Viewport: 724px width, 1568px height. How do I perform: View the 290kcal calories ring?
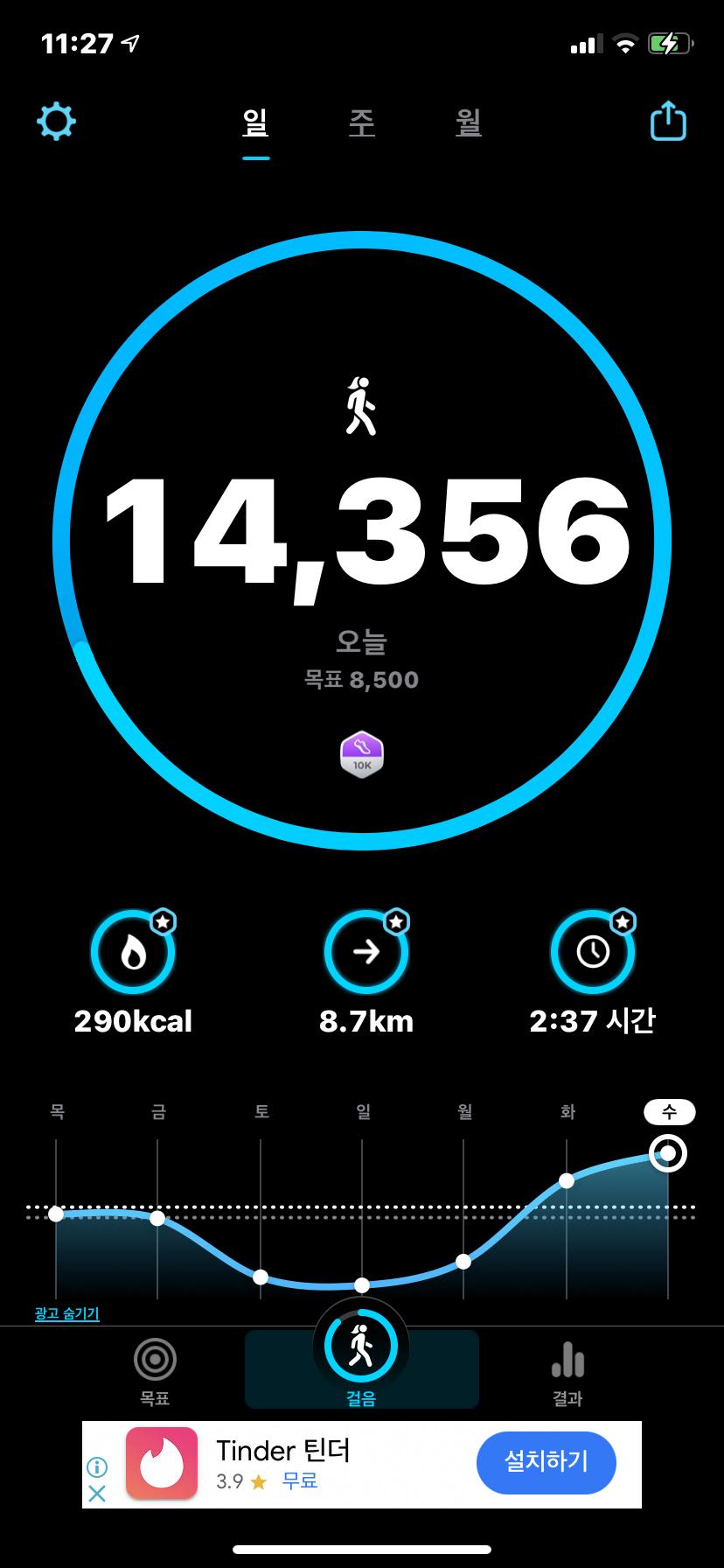133,952
